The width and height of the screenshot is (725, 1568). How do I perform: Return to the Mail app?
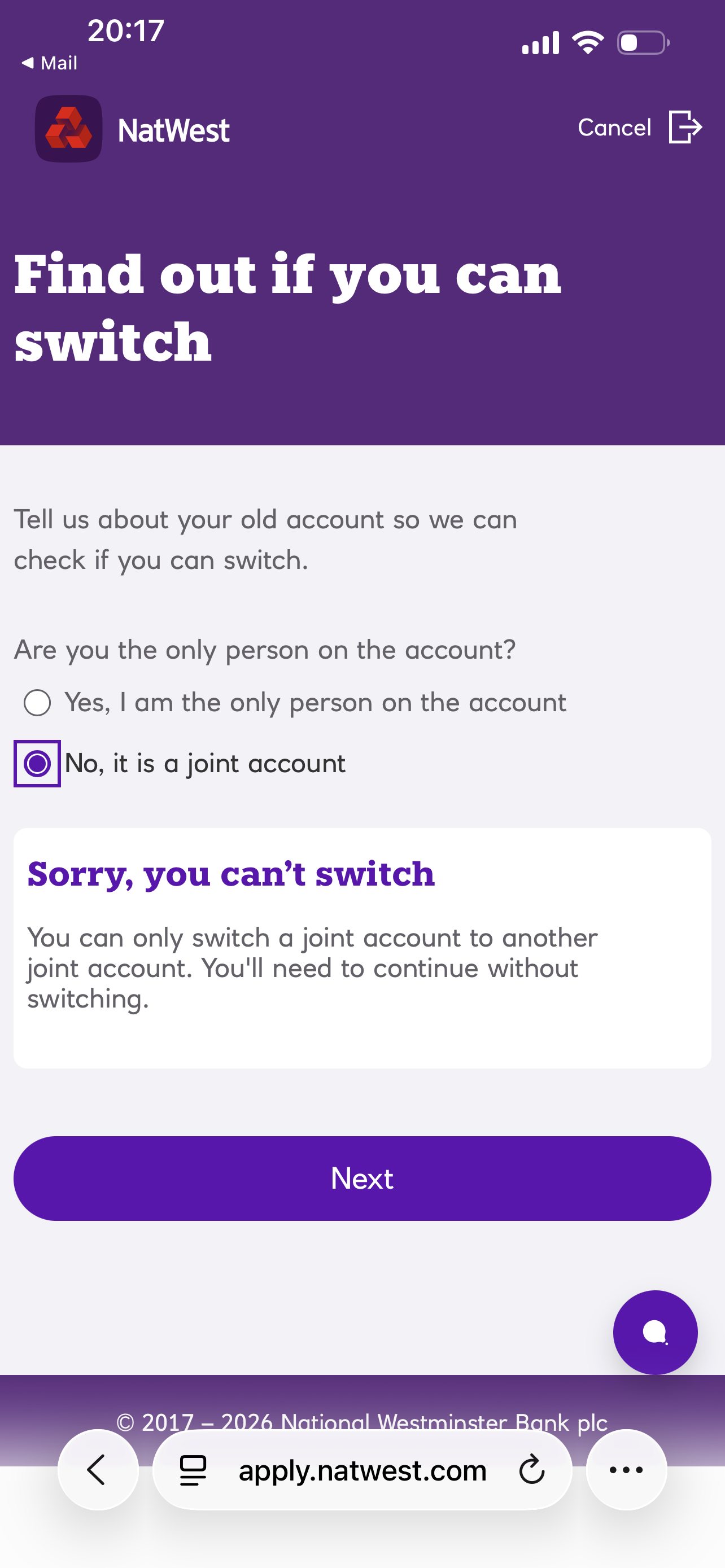(49, 63)
